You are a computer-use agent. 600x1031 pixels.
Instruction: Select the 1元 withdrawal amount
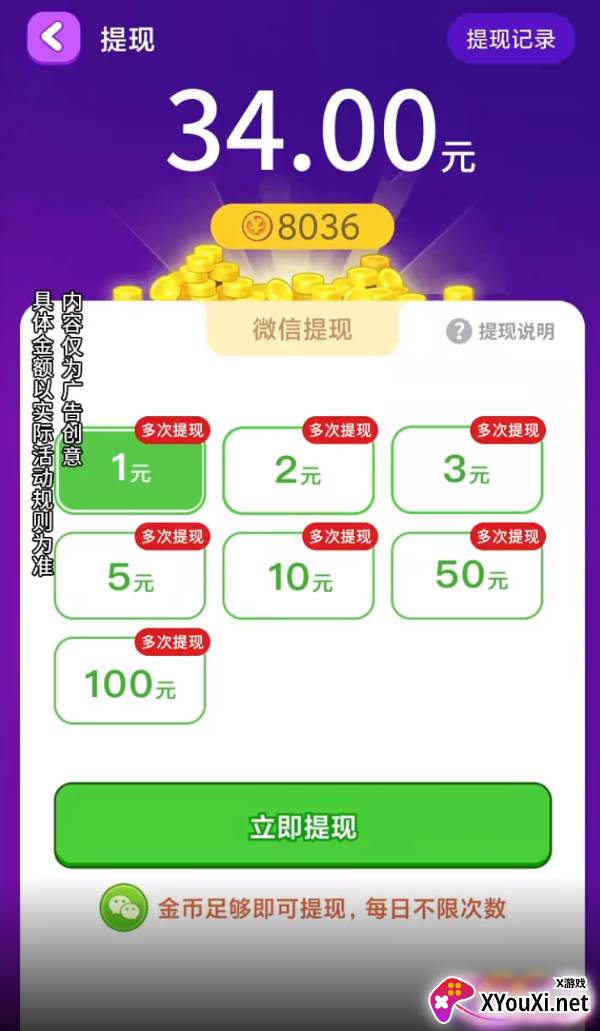click(x=130, y=470)
